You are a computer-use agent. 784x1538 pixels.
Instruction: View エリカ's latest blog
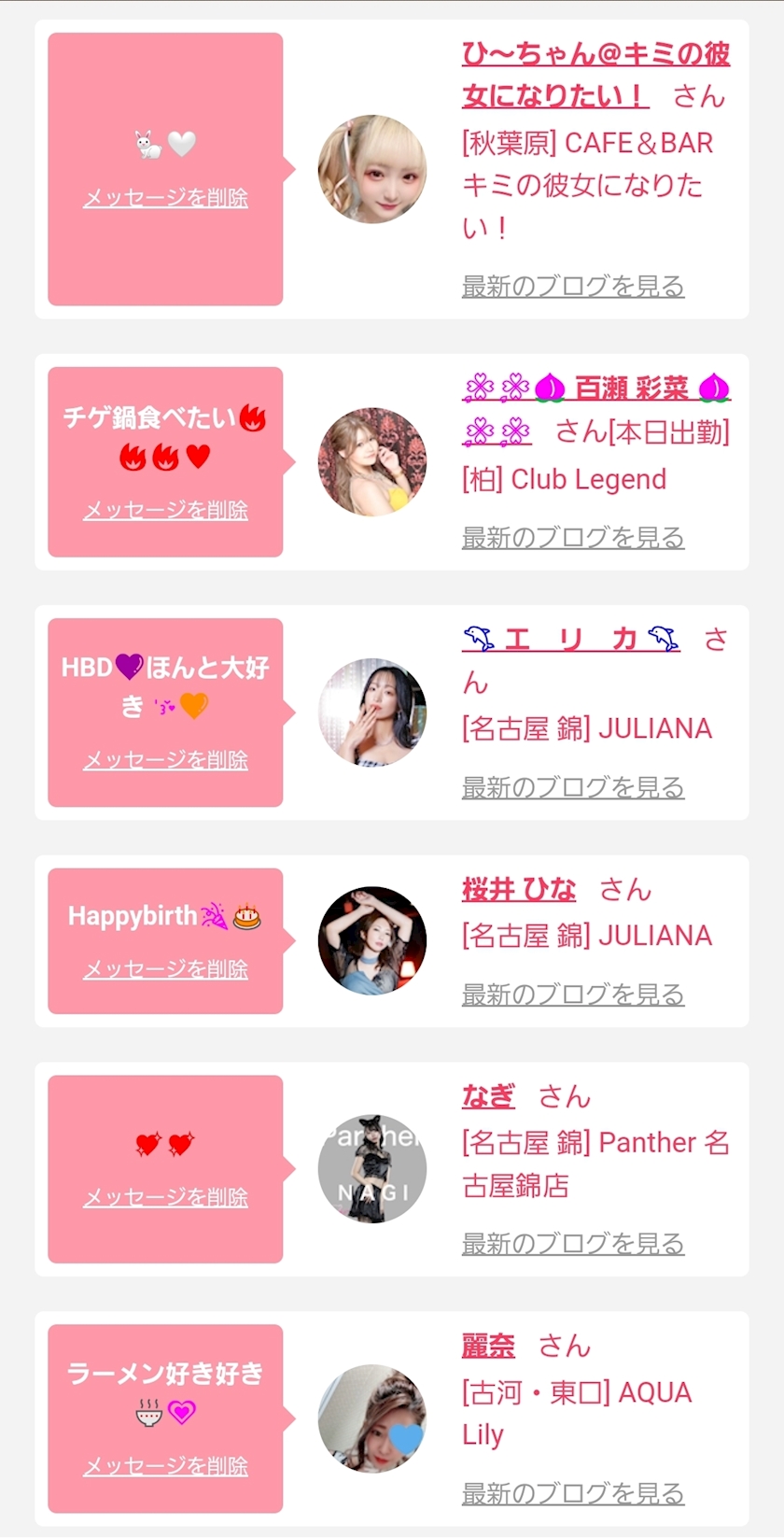573,787
